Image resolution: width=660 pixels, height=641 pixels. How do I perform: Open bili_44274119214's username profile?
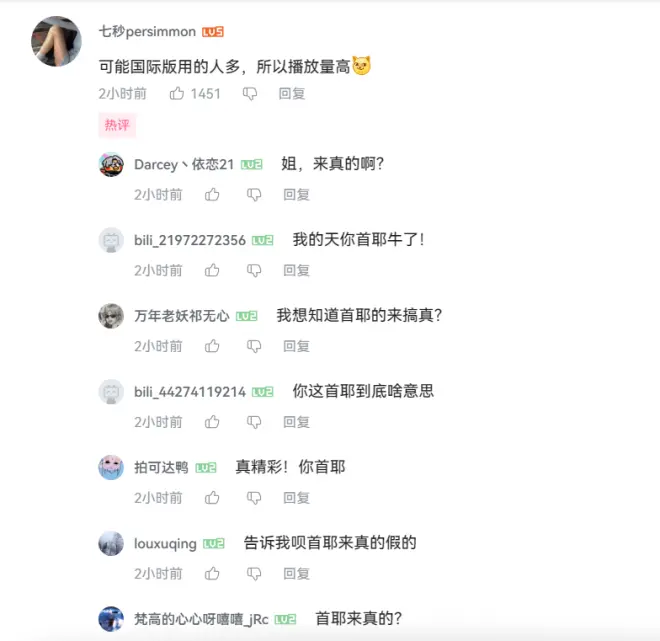190,392
